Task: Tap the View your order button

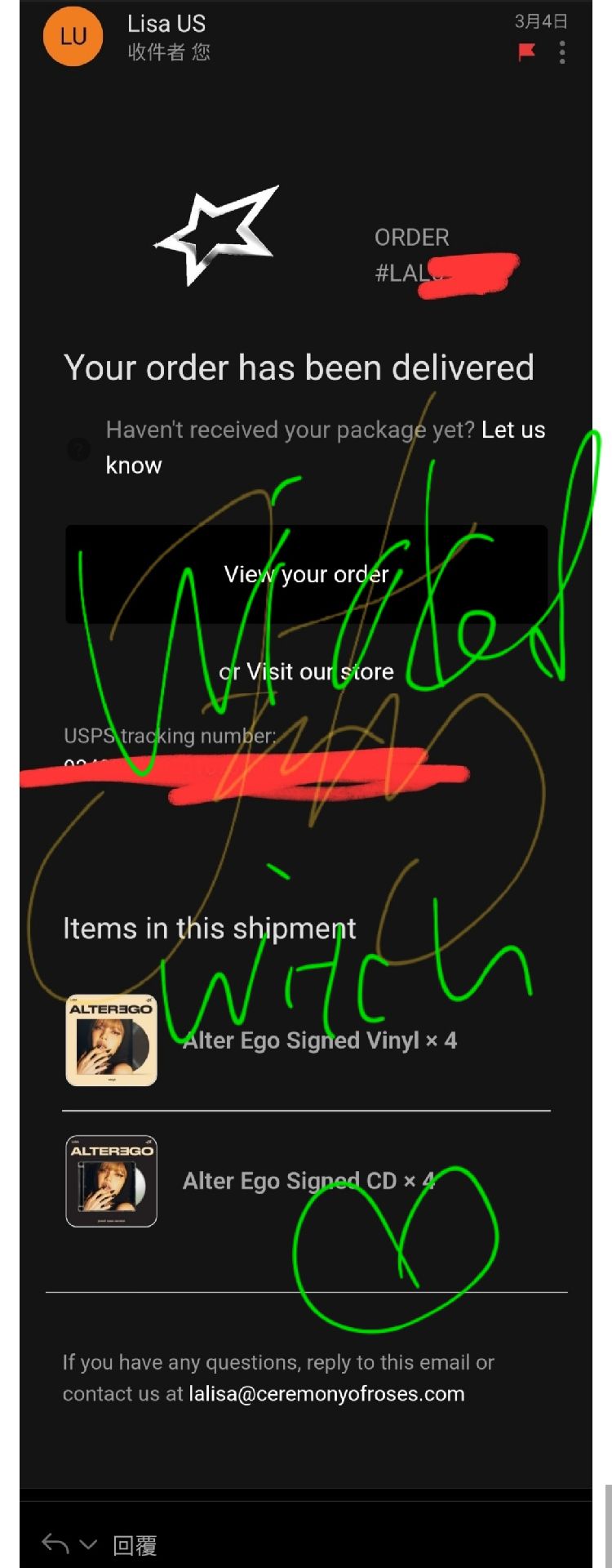Action: click(x=306, y=575)
